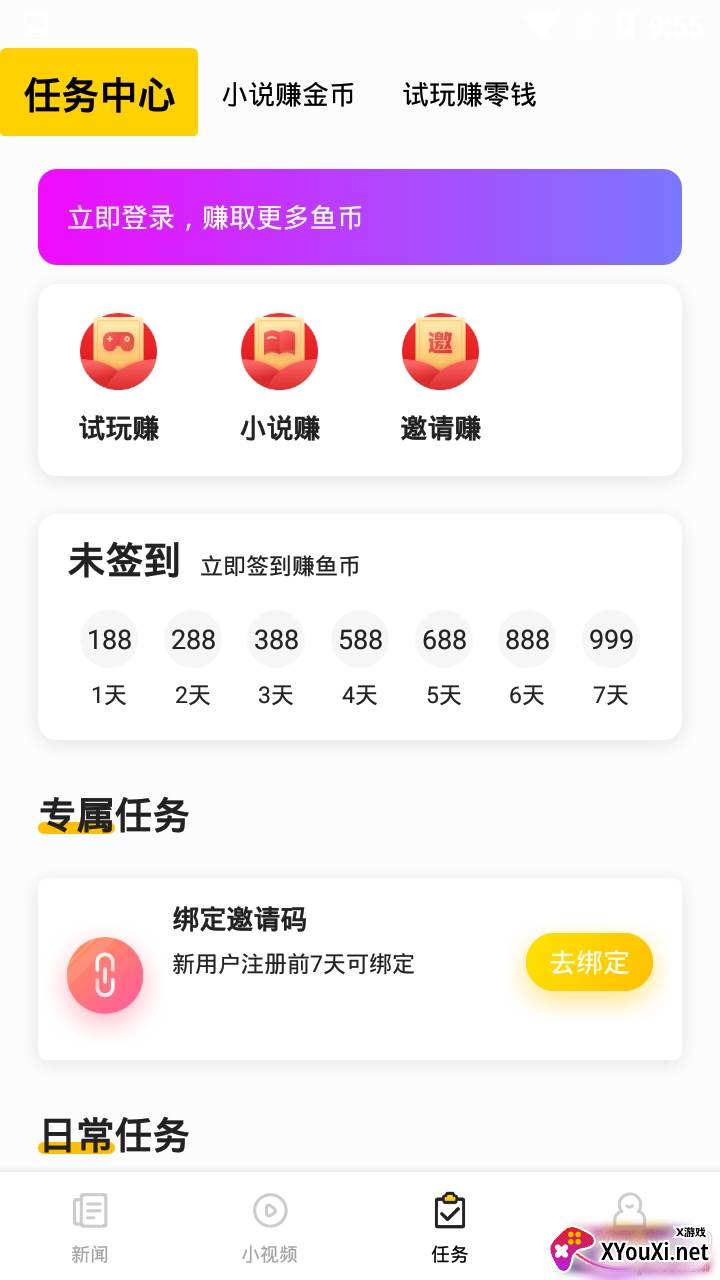Select the 任务中心 top tab
The image size is (720, 1280).
99,93
